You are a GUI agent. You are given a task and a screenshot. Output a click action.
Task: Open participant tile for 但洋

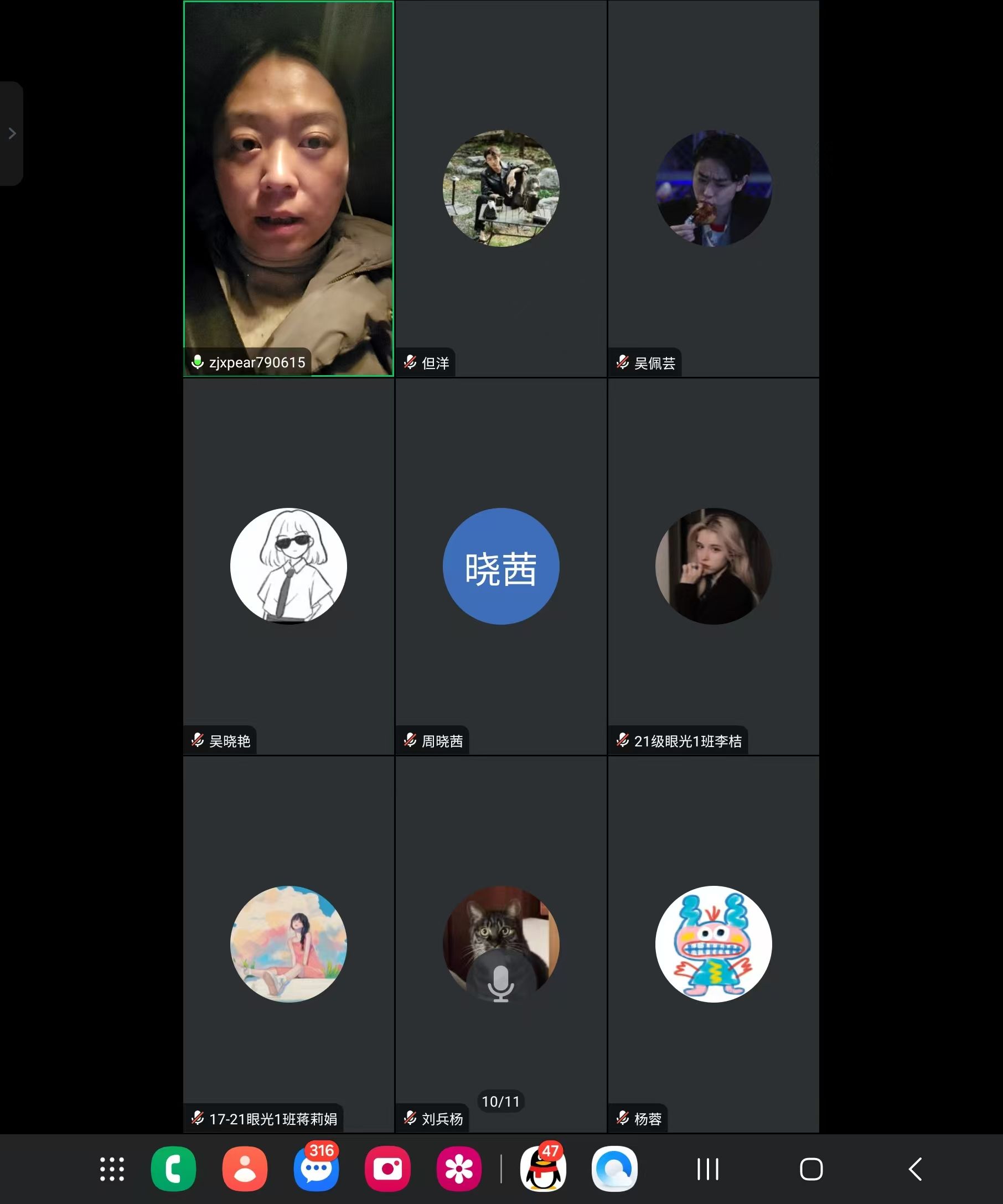click(500, 188)
